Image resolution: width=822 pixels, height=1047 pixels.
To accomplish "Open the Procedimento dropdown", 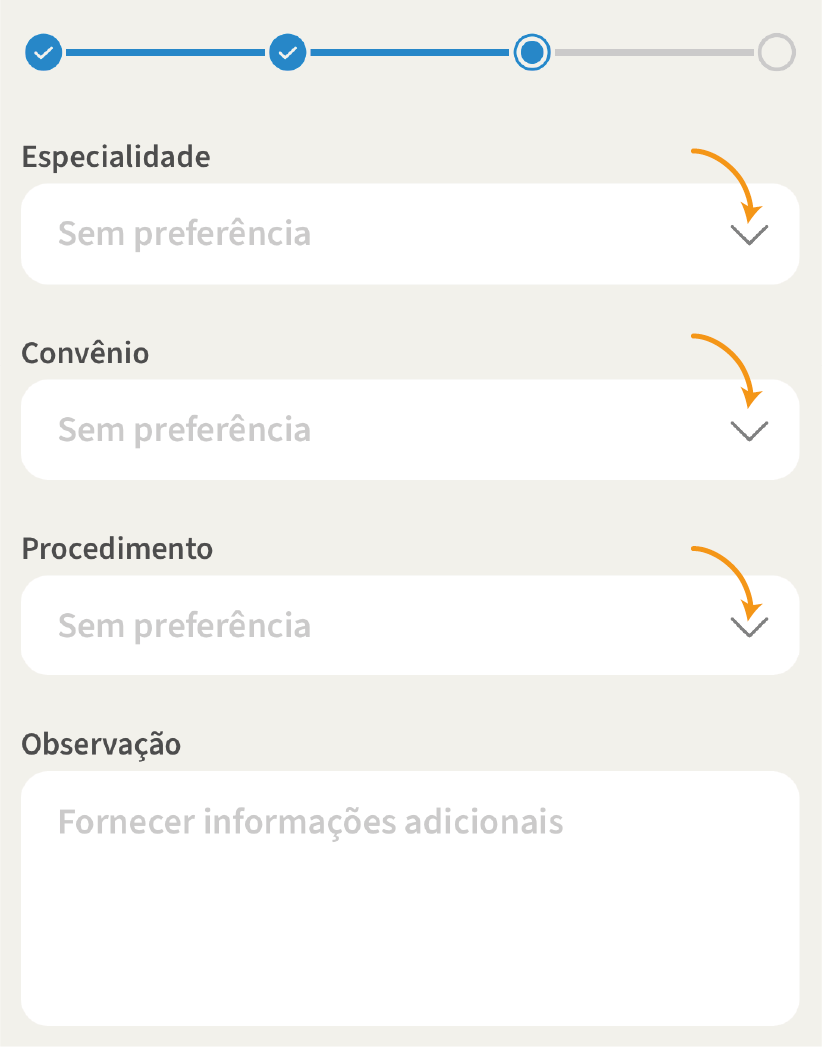I will pos(410,625).
